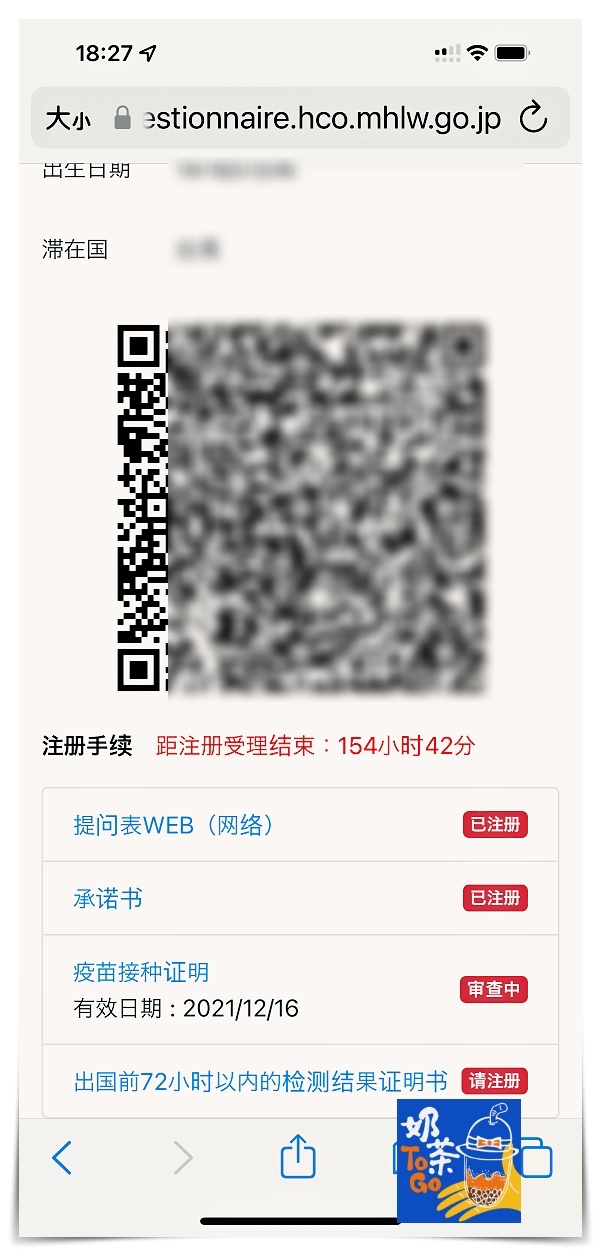
Task: Tap the address bar URL
Action: click(320, 119)
